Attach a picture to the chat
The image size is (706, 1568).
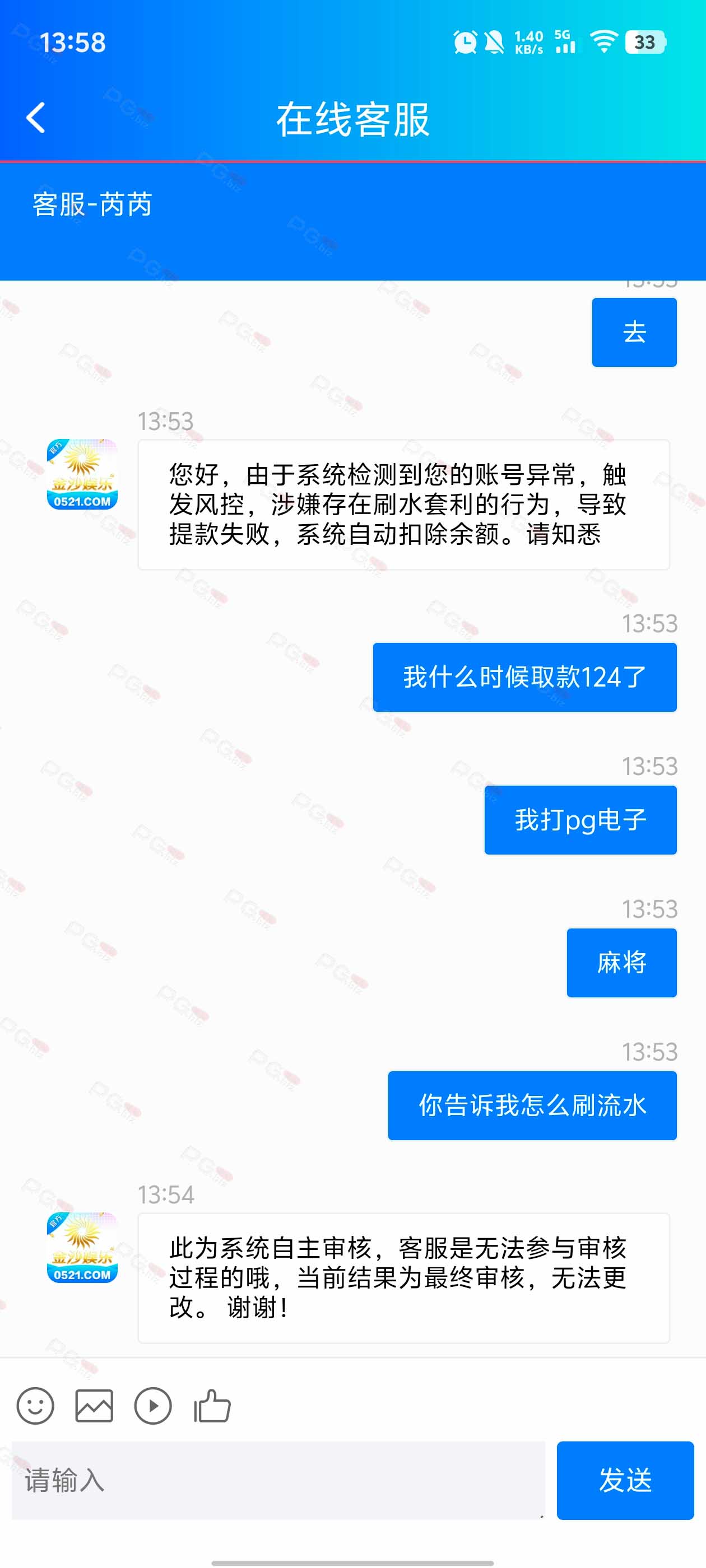(94, 1406)
